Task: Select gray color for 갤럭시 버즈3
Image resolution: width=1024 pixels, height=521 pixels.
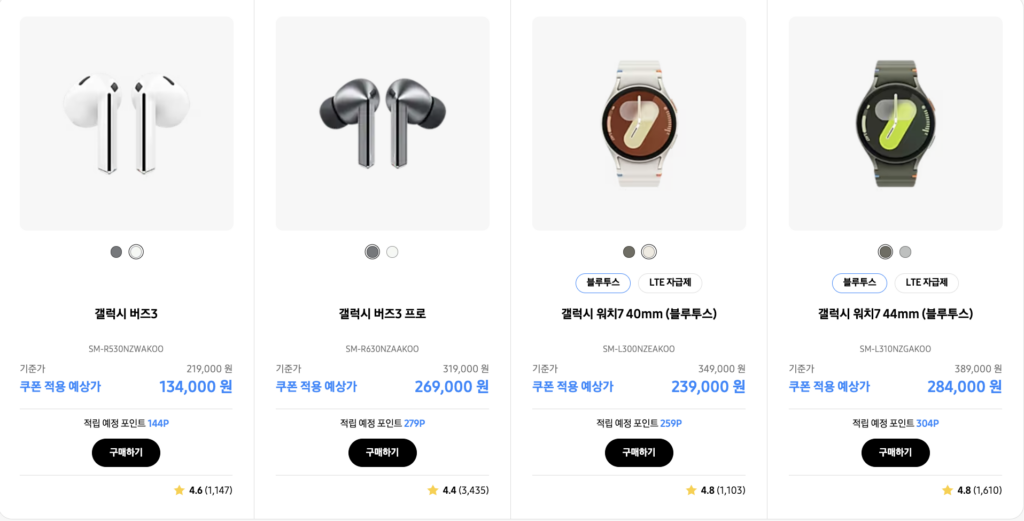Action: click(x=116, y=252)
